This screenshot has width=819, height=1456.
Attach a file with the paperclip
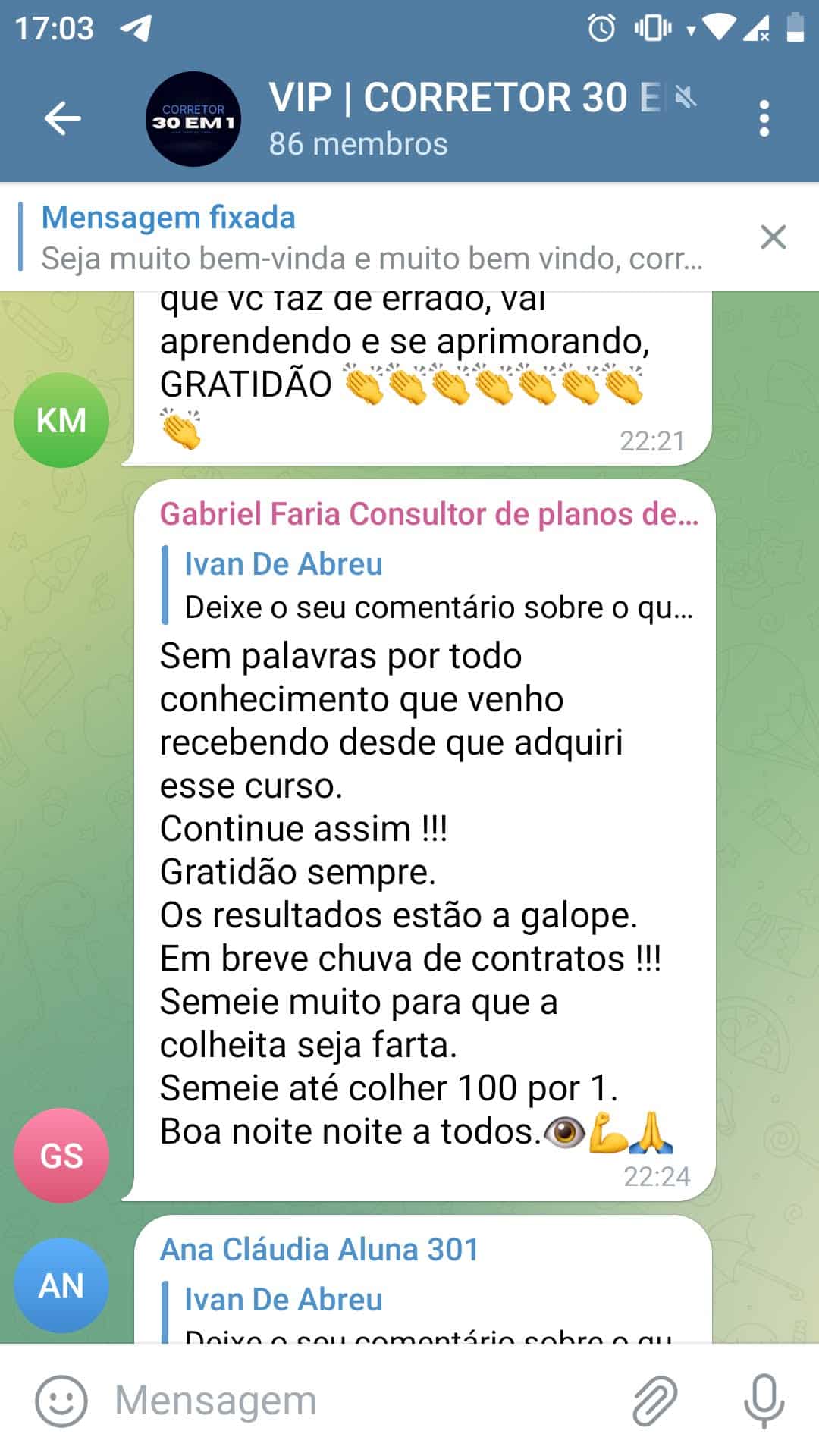(654, 1401)
